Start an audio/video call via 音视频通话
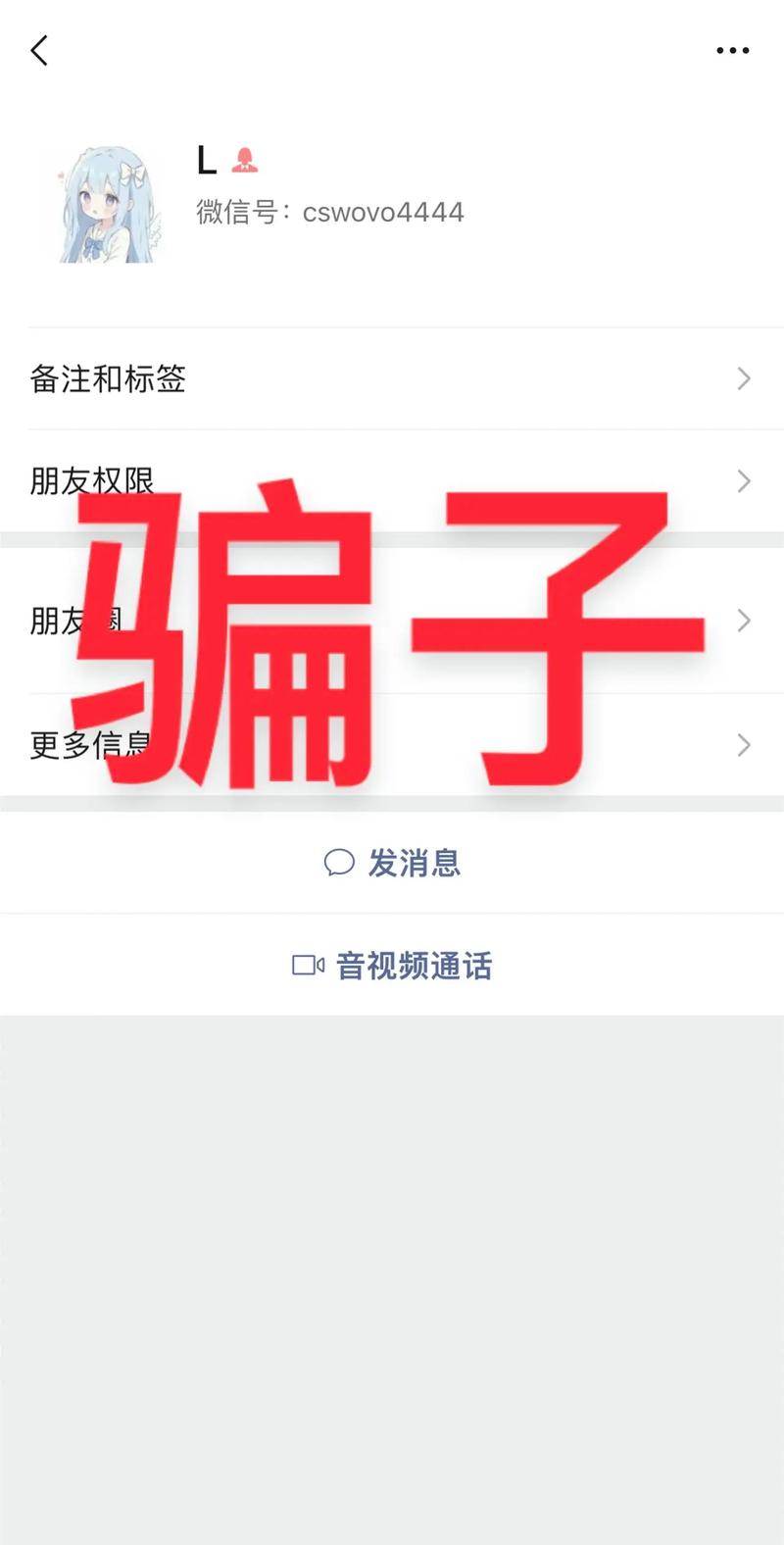This screenshot has height=1545, width=784. (416, 966)
